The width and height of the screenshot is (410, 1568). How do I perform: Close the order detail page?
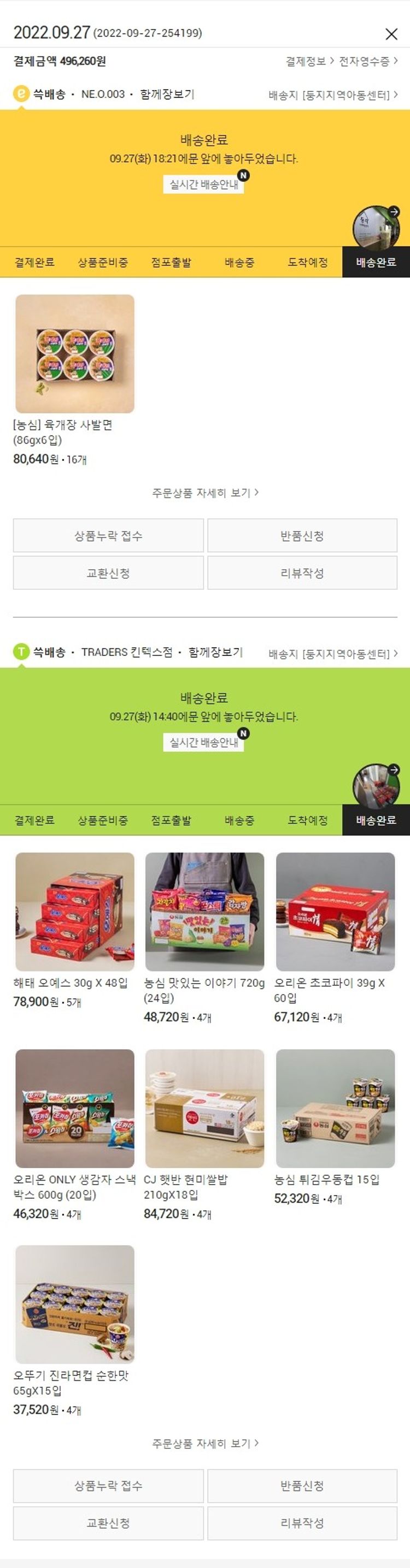391,34
